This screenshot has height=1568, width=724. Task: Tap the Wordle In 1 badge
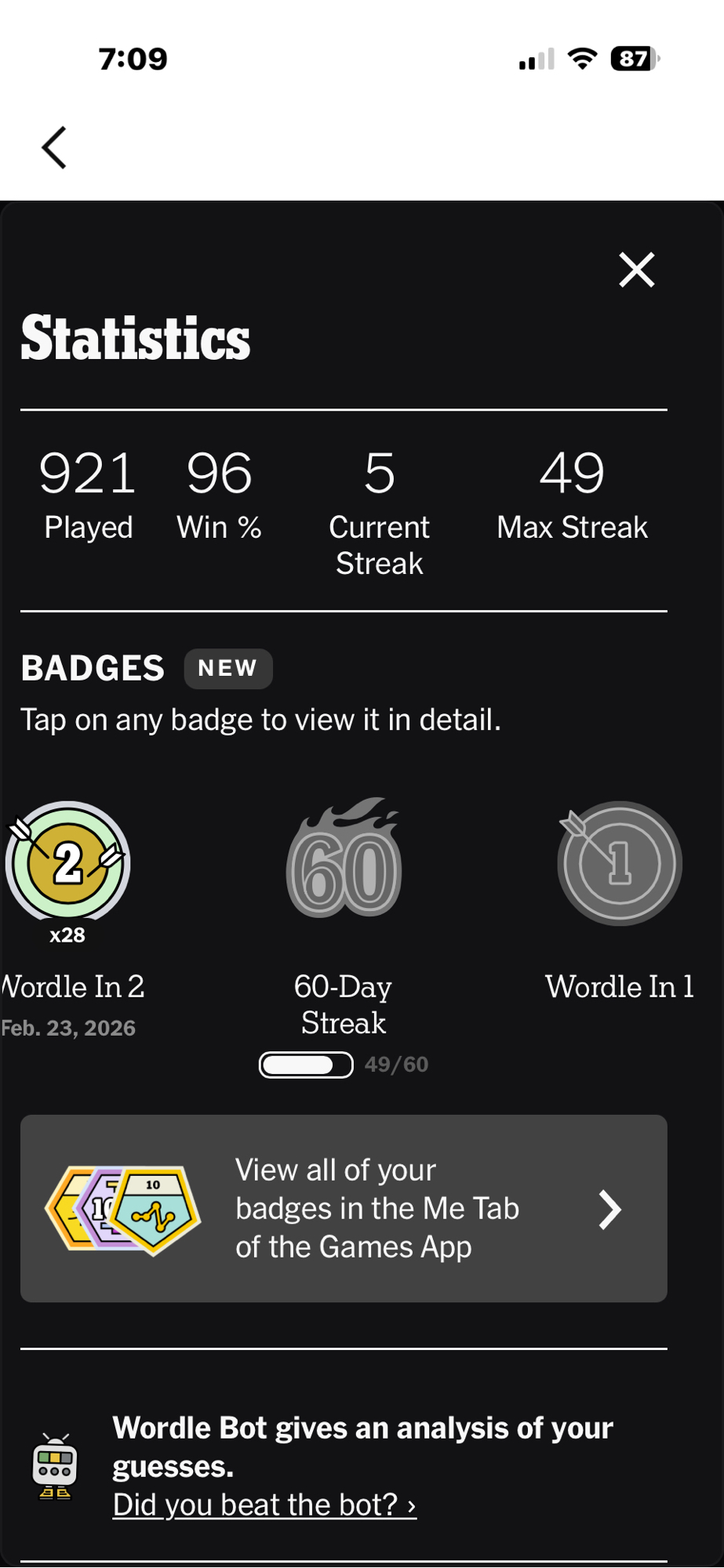point(619,863)
